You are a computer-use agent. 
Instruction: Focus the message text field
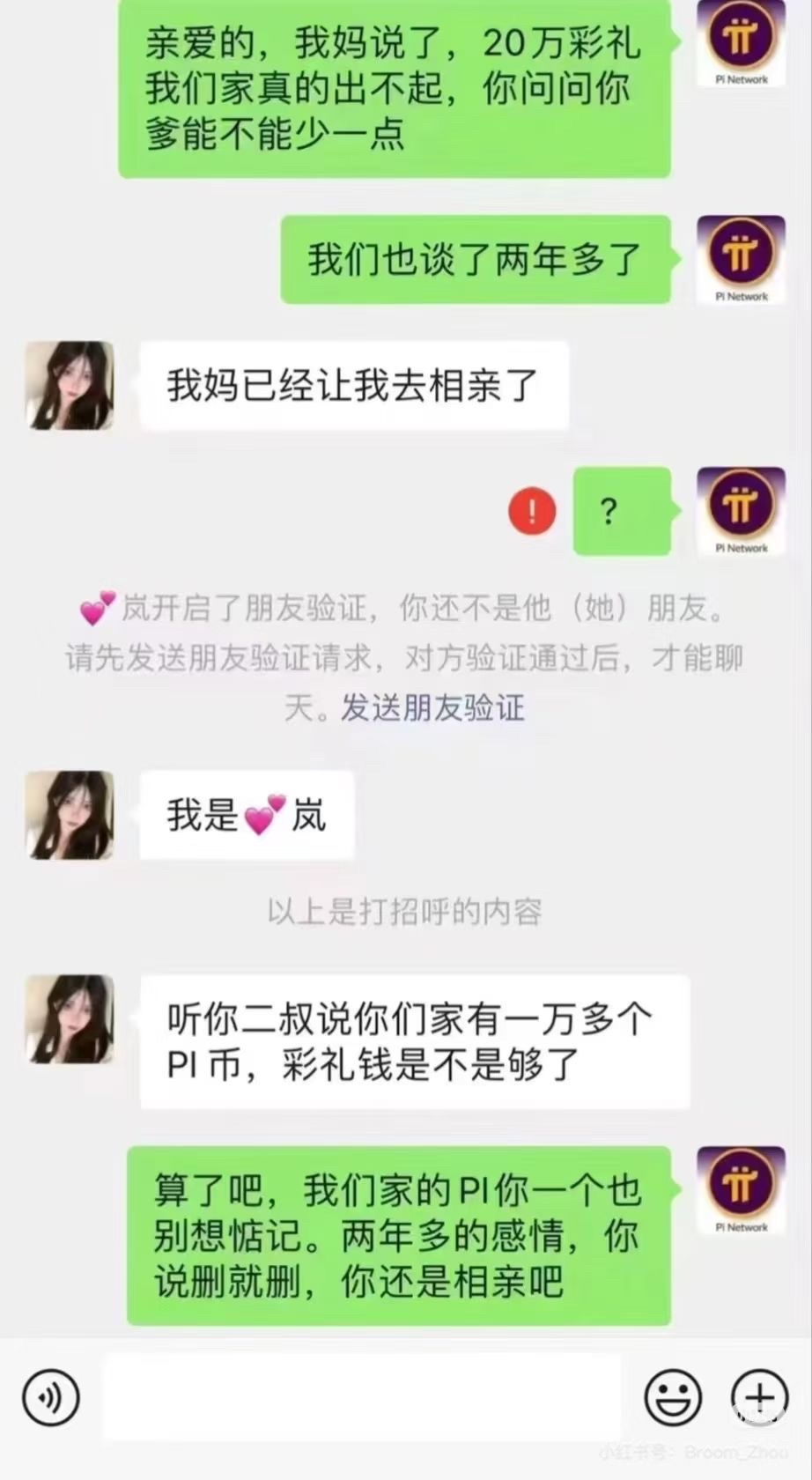(x=361, y=1397)
